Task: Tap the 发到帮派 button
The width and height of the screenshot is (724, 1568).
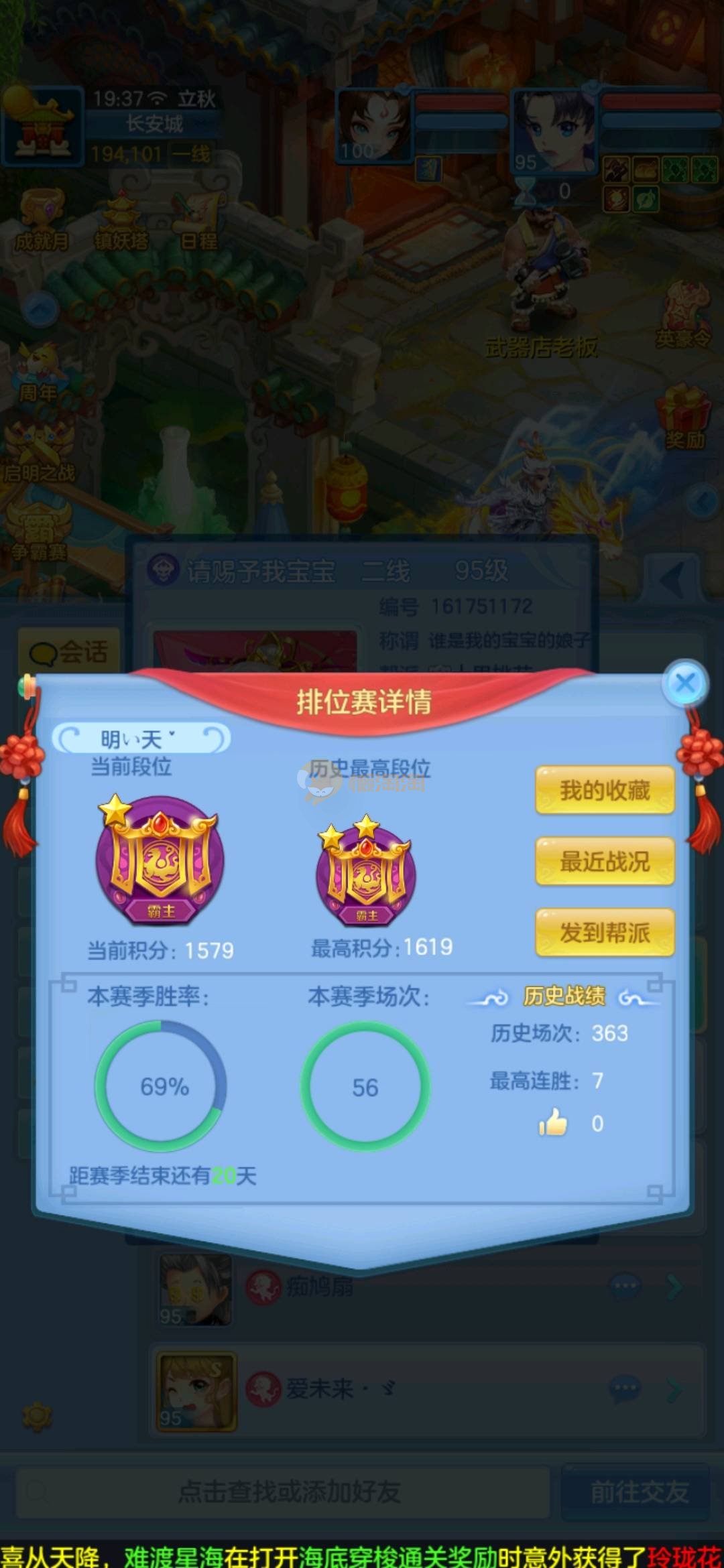Action: coord(605,933)
